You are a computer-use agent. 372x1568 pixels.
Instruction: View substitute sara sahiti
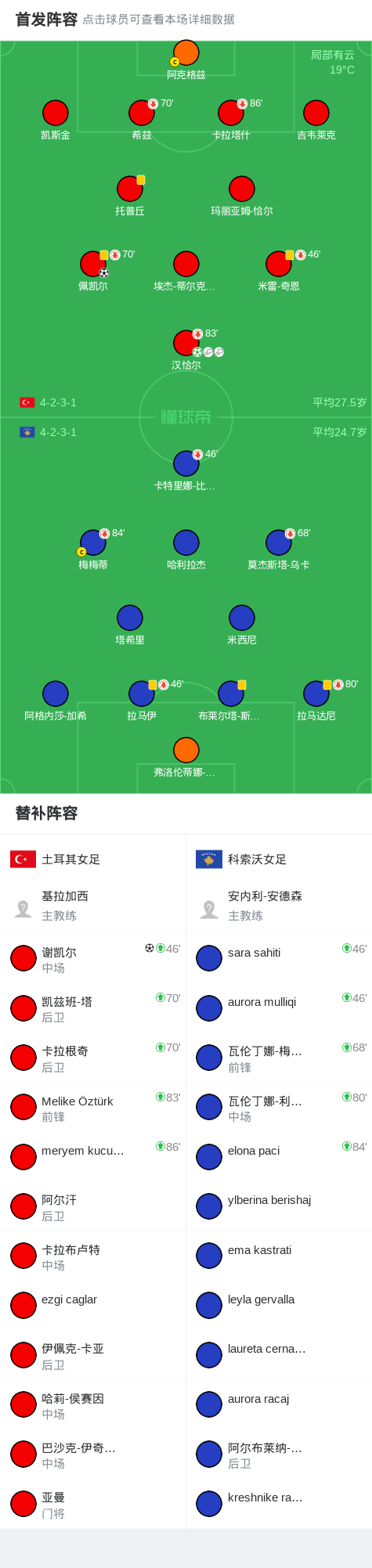(279, 958)
